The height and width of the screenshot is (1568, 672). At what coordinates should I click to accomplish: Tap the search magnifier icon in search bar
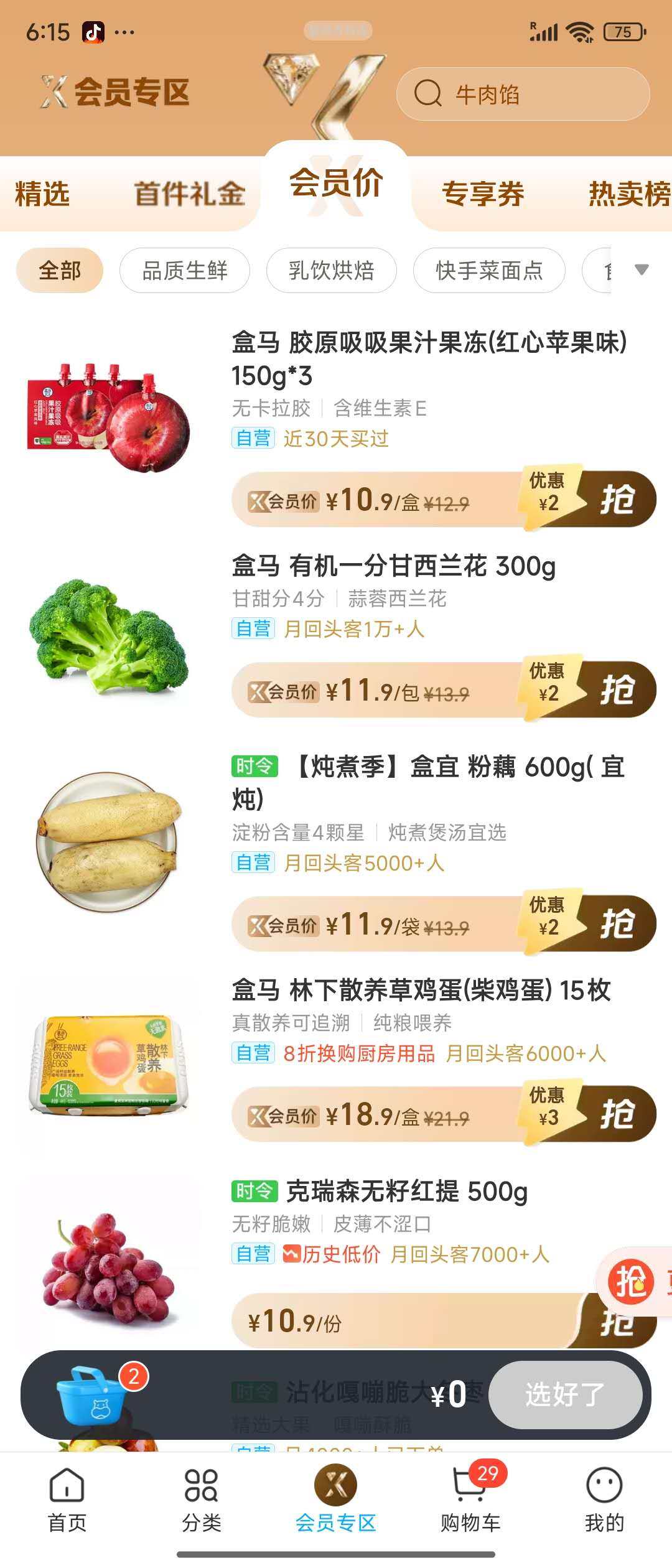429,95
